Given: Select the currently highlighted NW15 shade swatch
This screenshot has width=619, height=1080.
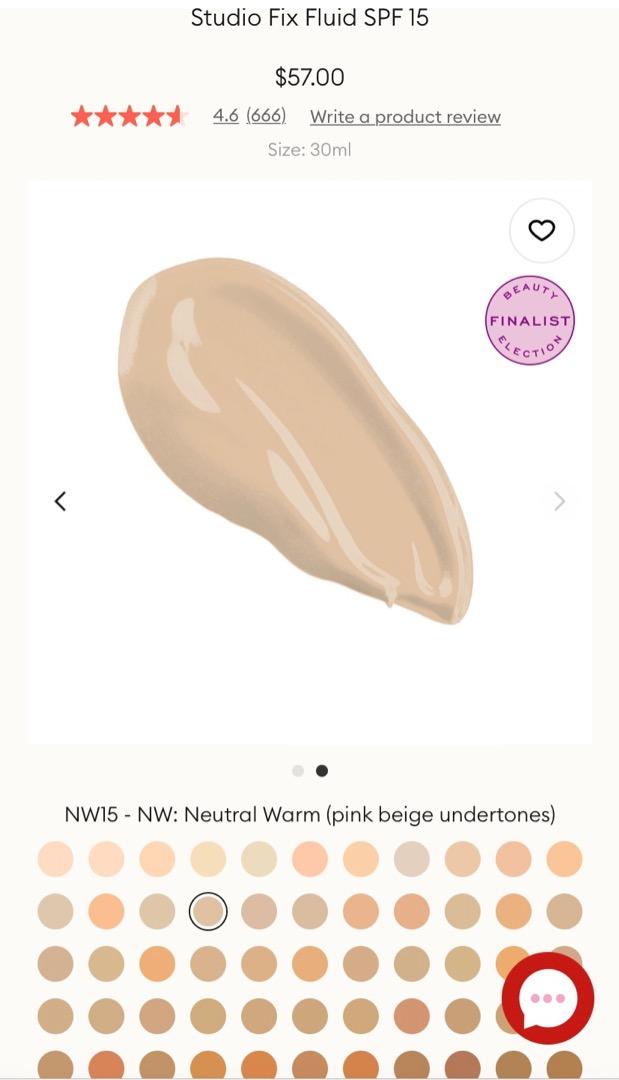Looking at the screenshot, I should (x=208, y=911).
